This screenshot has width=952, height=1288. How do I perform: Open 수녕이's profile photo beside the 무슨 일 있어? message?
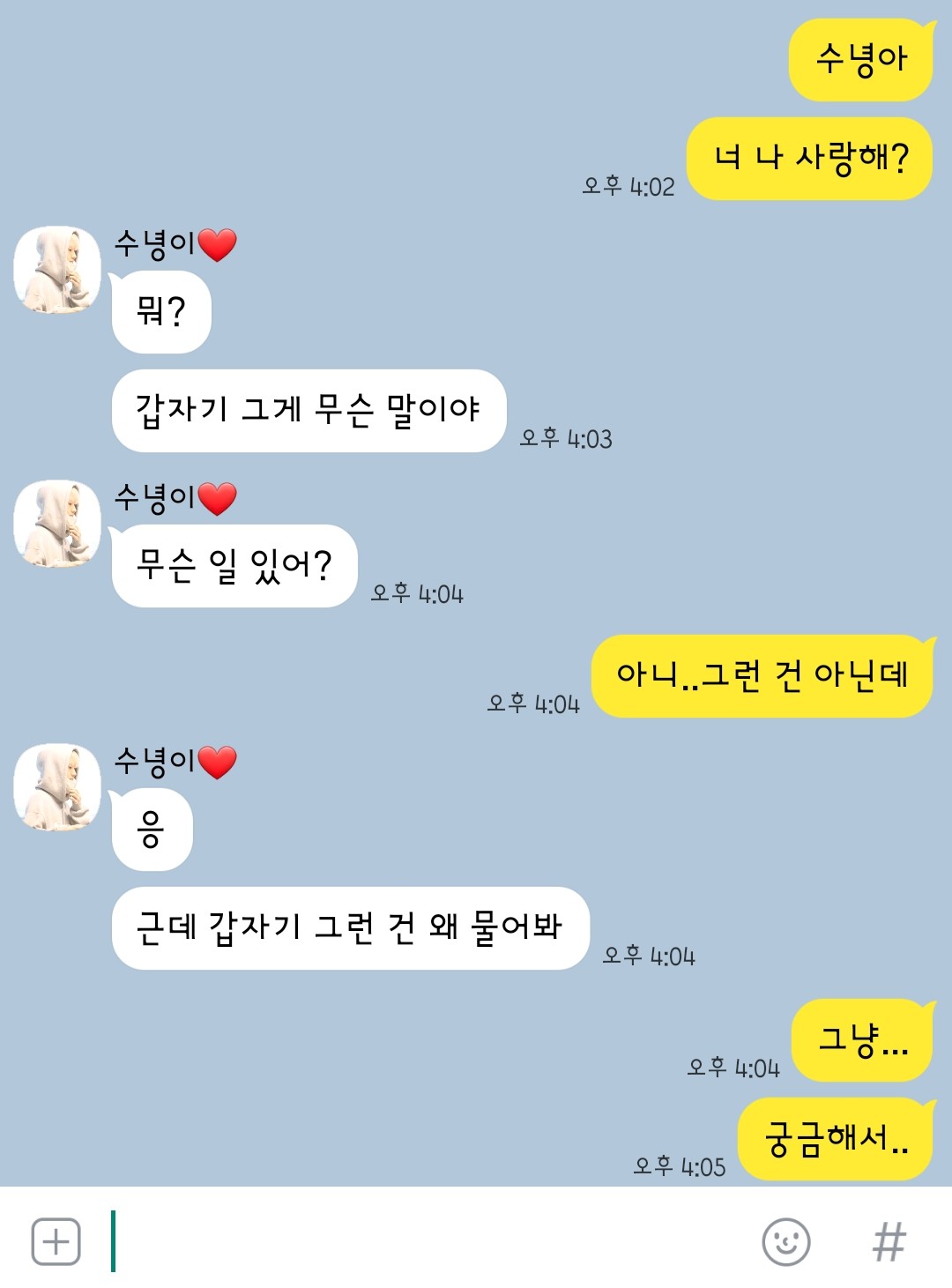(x=57, y=524)
